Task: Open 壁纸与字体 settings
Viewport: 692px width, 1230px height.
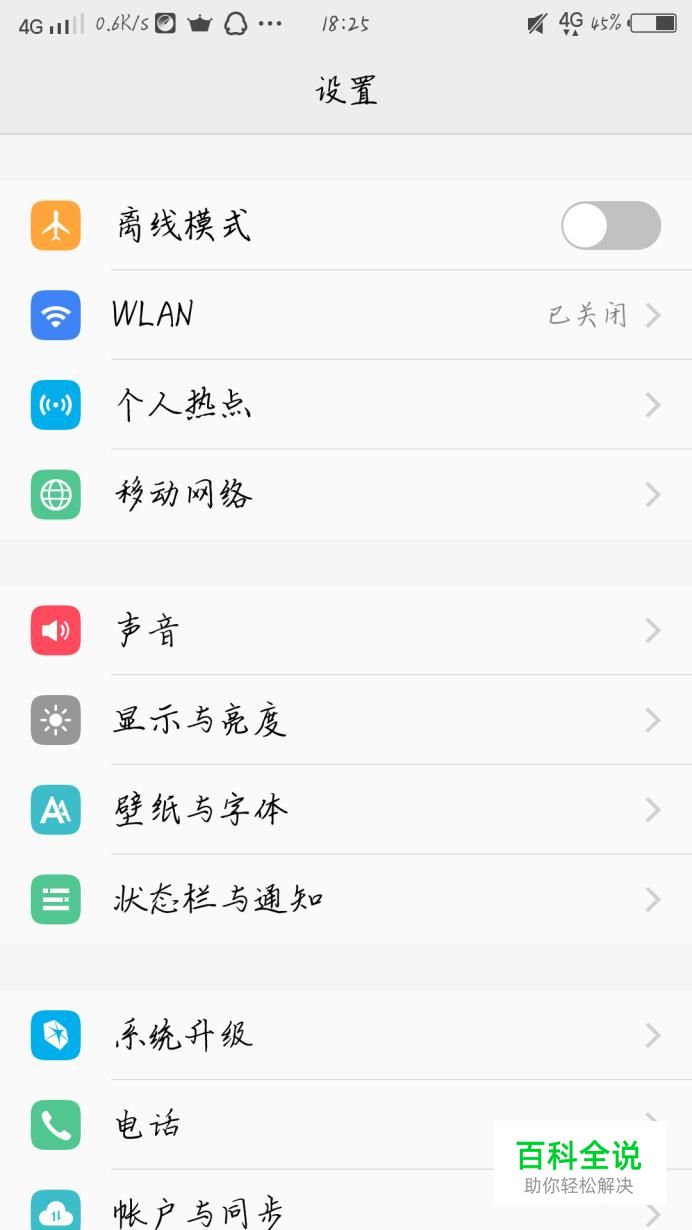Action: pyautogui.click(x=346, y=810)
